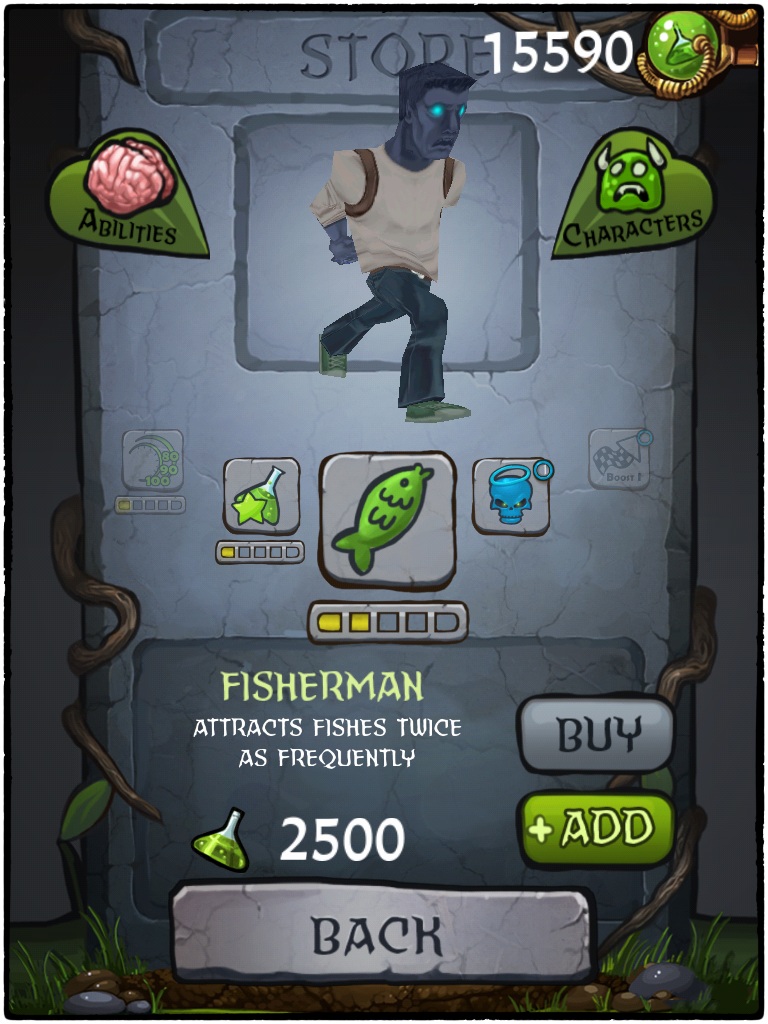The height and width of the screenshot is (1024, 768).
Task: Go back from the store
Action: pyautogui.click(x=381, y=934)
